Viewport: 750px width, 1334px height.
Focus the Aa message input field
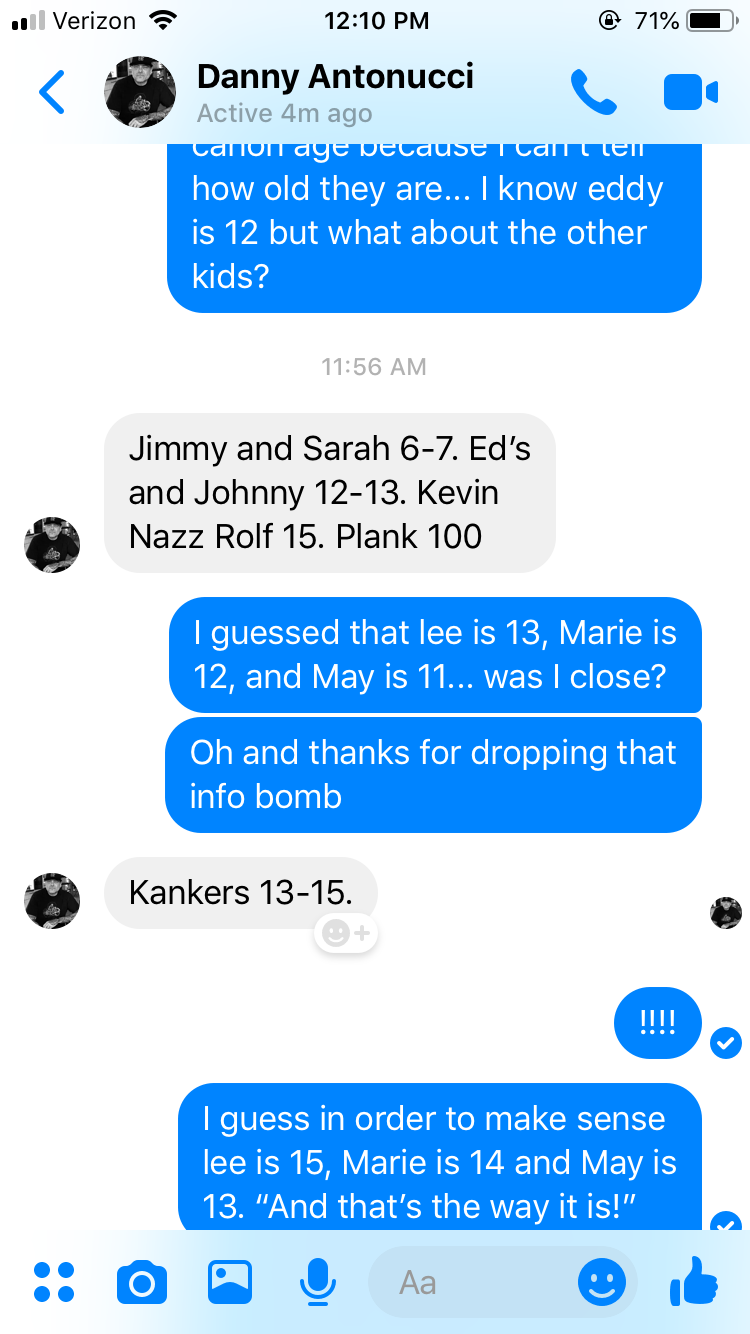[470, 1282]
